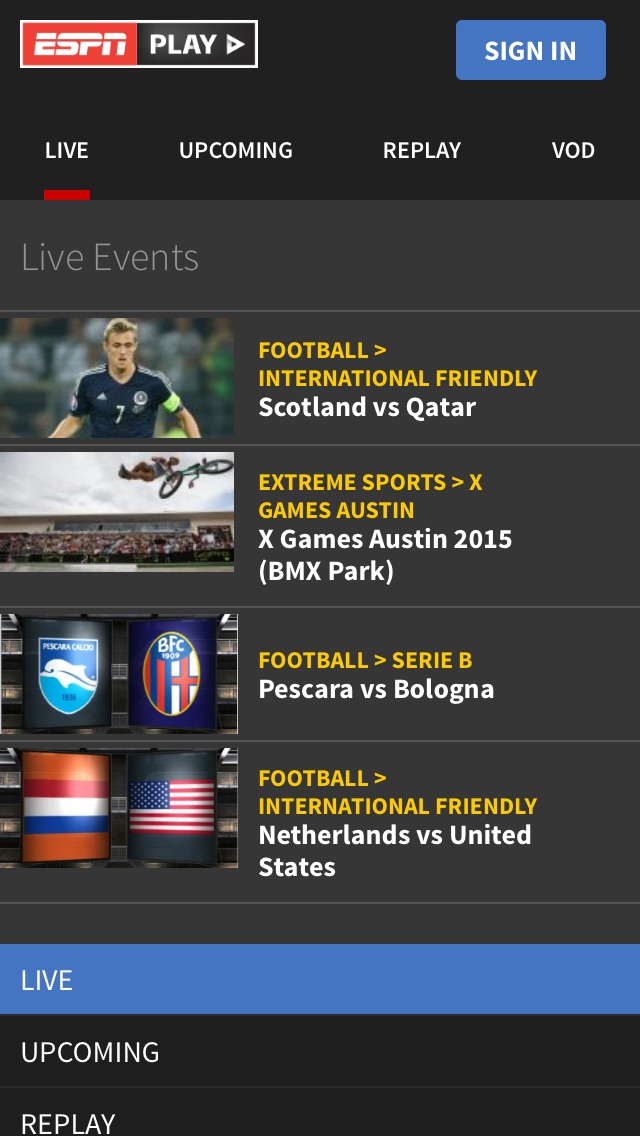
Task: Switch to the Replay top tab
Action: click(422, 151)
